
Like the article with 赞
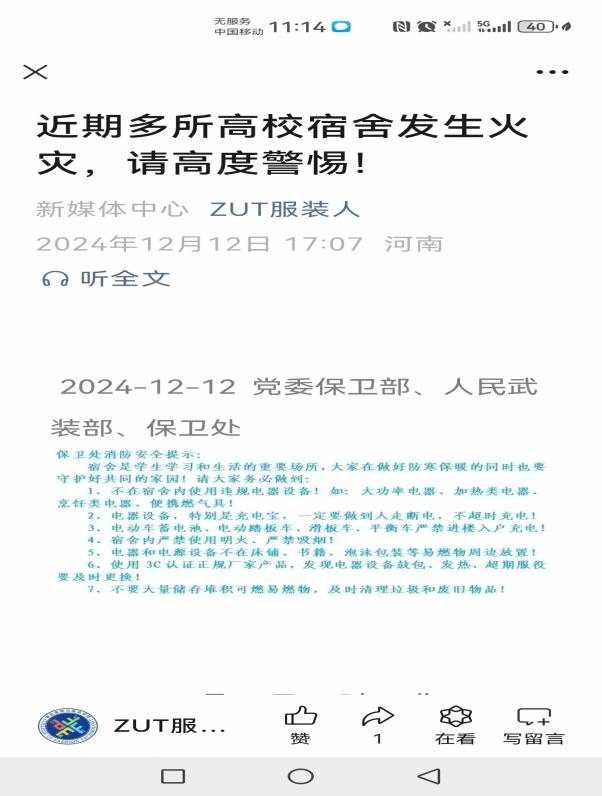coord(300,723)
